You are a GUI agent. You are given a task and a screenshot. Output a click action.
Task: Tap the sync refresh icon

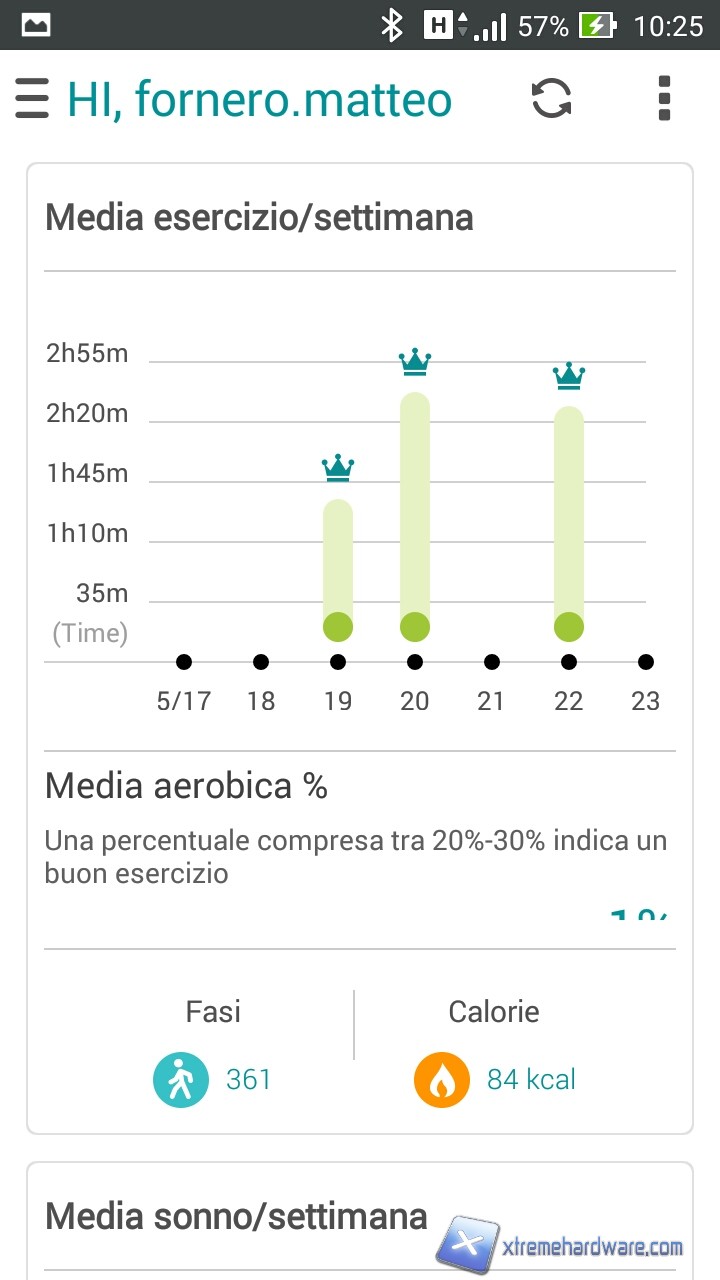point(551,99)
